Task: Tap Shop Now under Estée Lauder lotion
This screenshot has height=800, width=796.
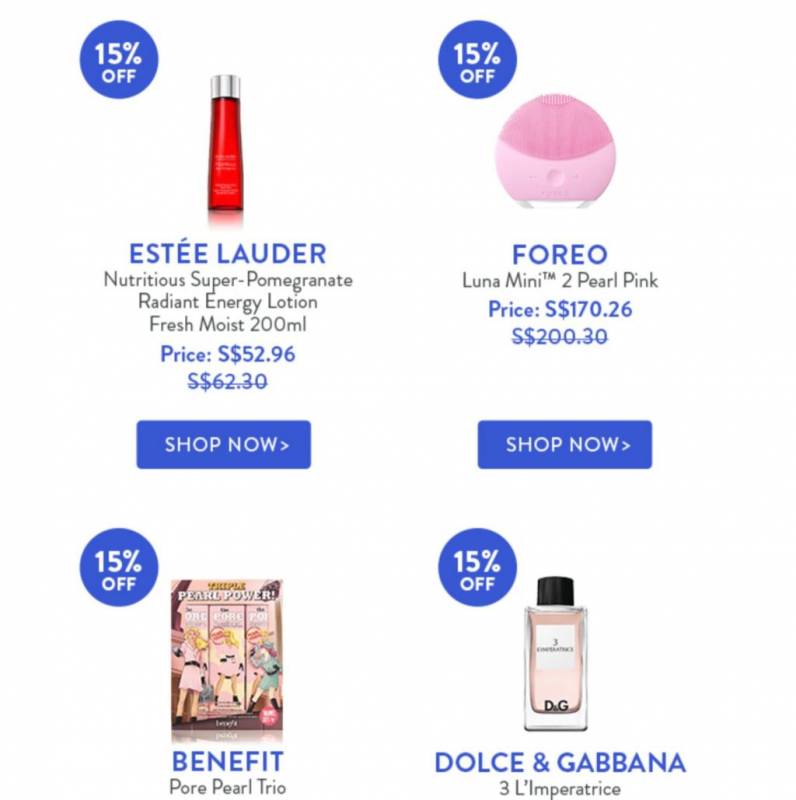Action: (x=224, y=445)
